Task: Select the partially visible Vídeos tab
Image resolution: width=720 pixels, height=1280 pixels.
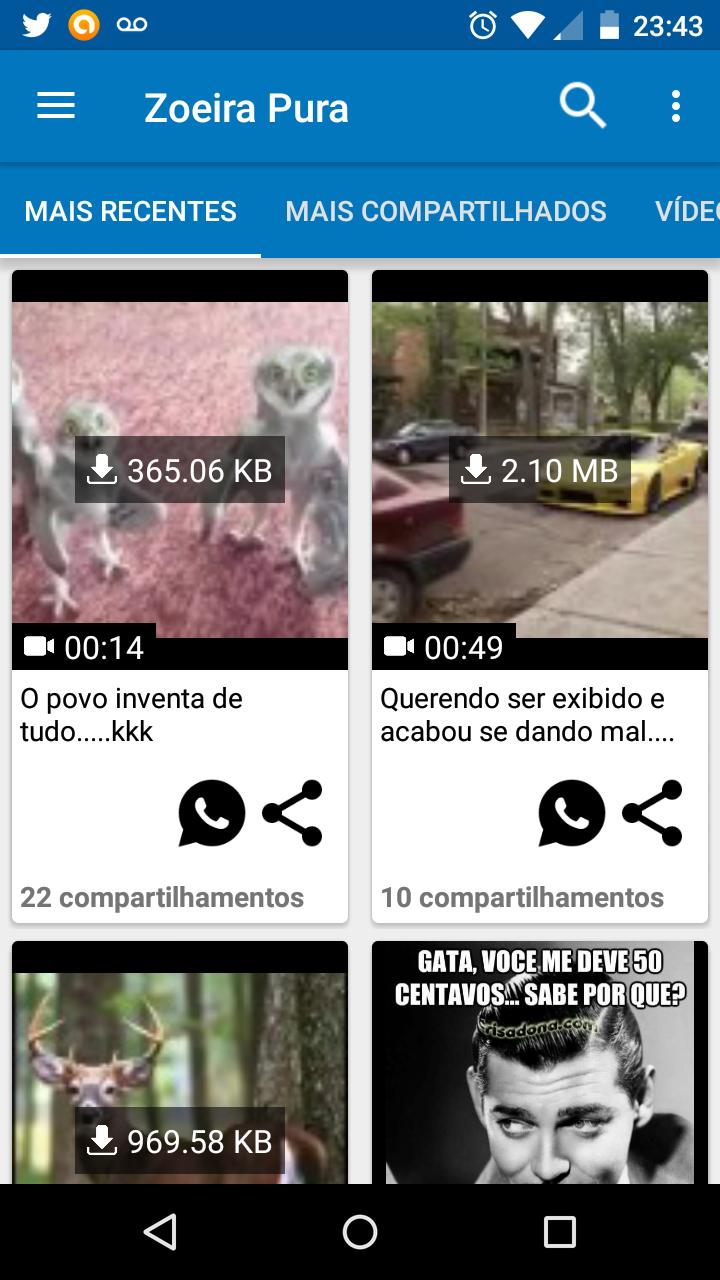Action: point(688,211)
